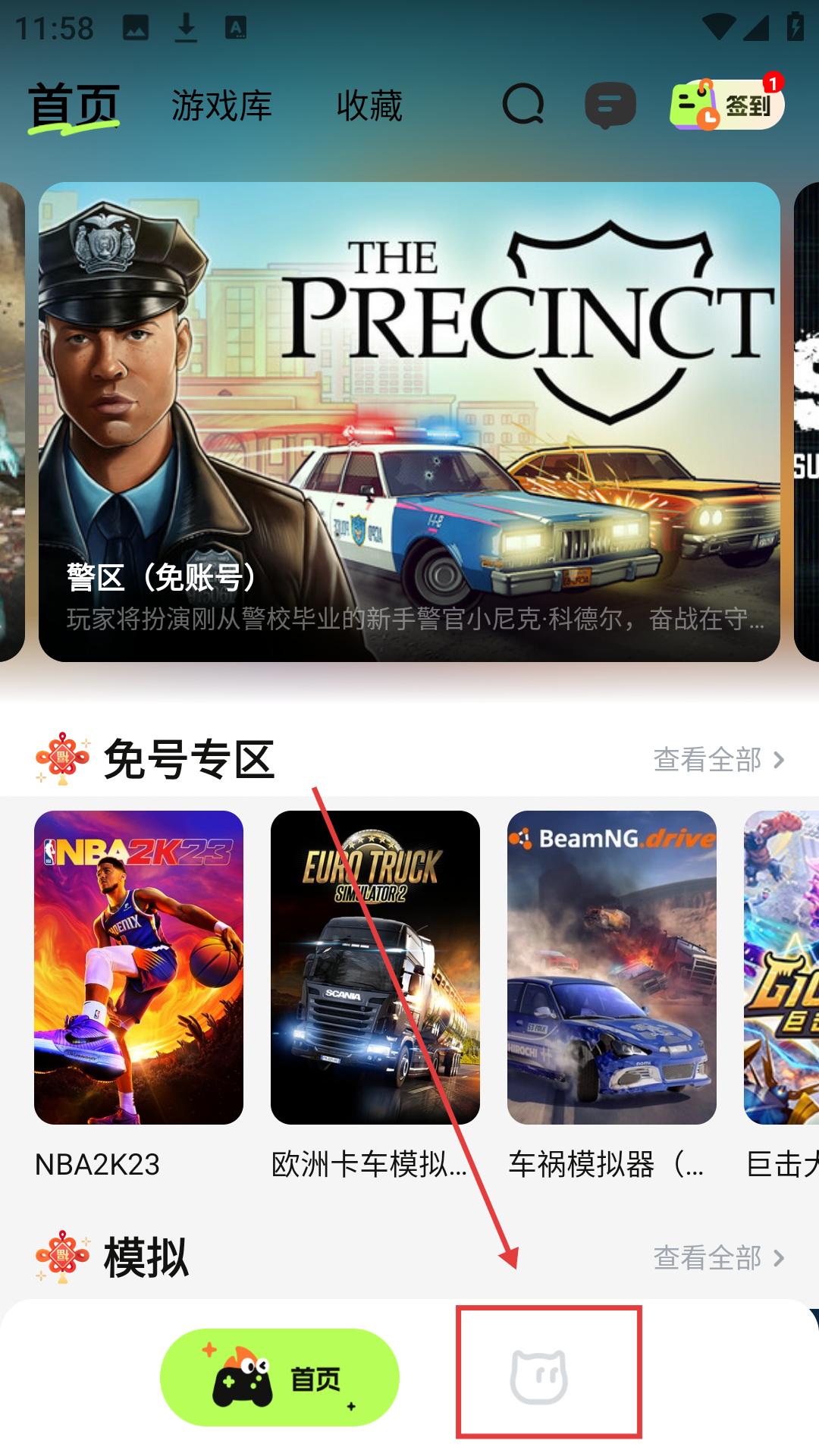Open the 收藏 tab
Image resolution: width=819 pixels, height=1456 pixels.
tap(369, 105)
